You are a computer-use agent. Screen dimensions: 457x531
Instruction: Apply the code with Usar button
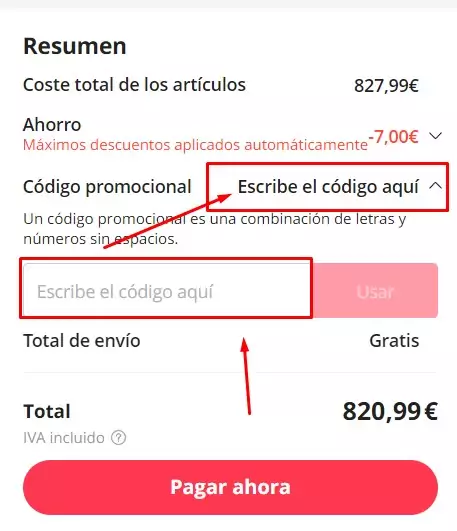point(375,291)
